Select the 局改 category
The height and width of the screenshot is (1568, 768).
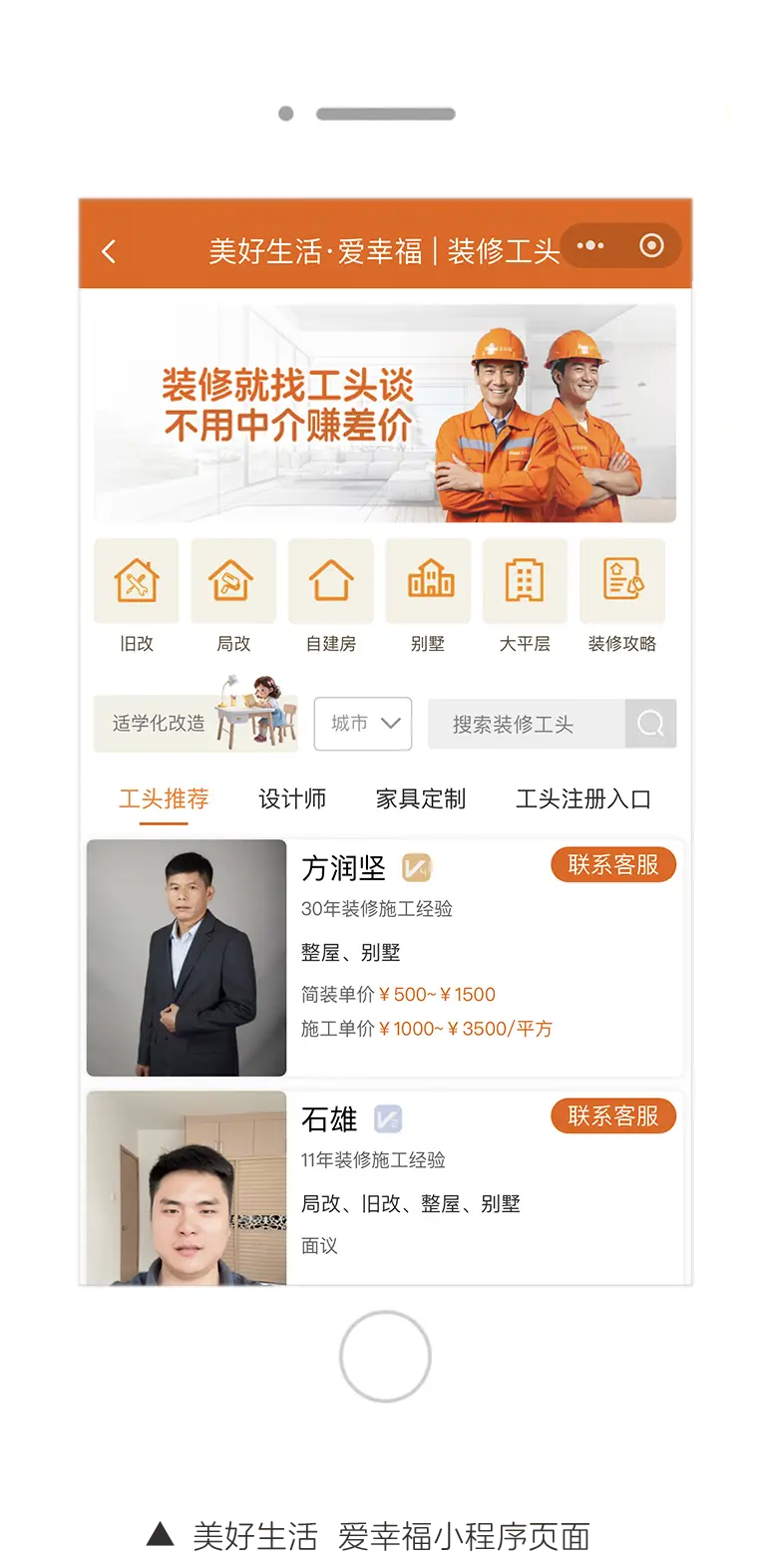[233, 595]
